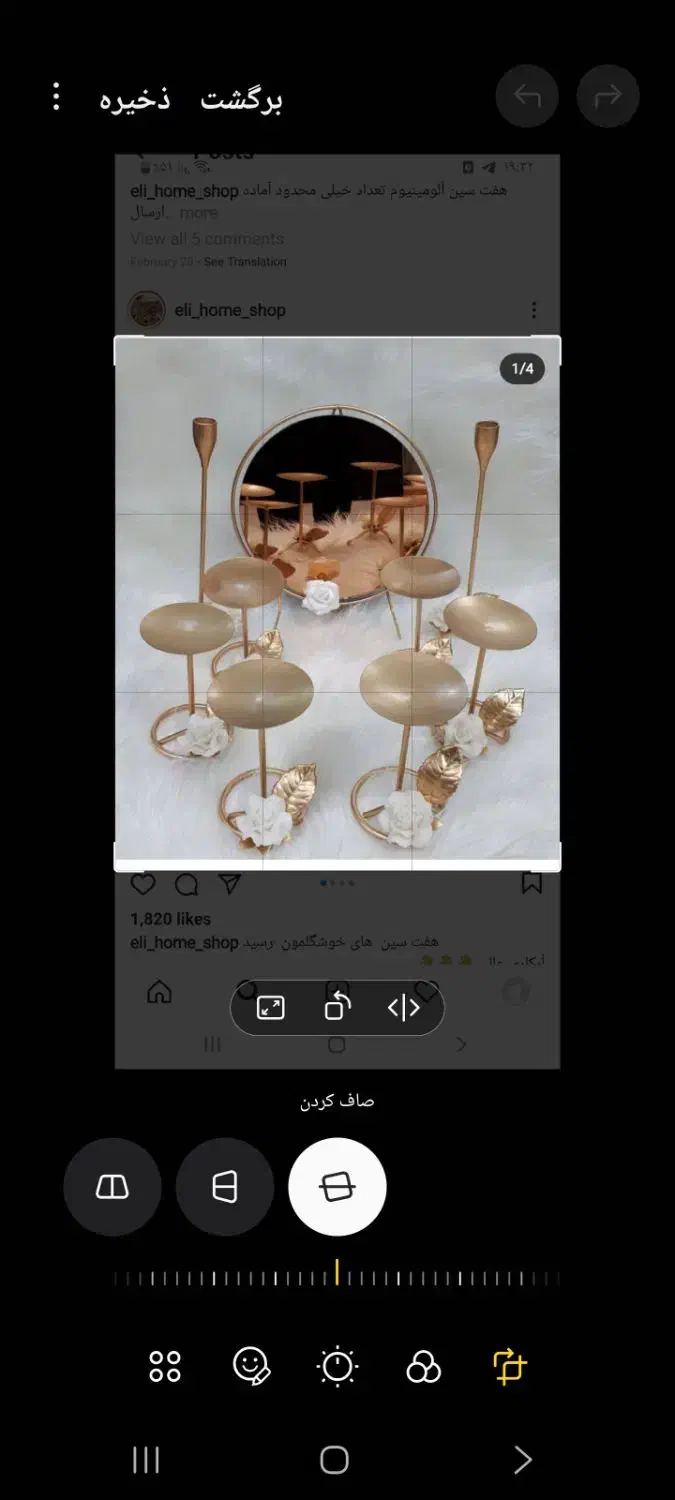Change the crop aspect ratio
This screenshot has height=1500, width=675.
point(271,1007)
